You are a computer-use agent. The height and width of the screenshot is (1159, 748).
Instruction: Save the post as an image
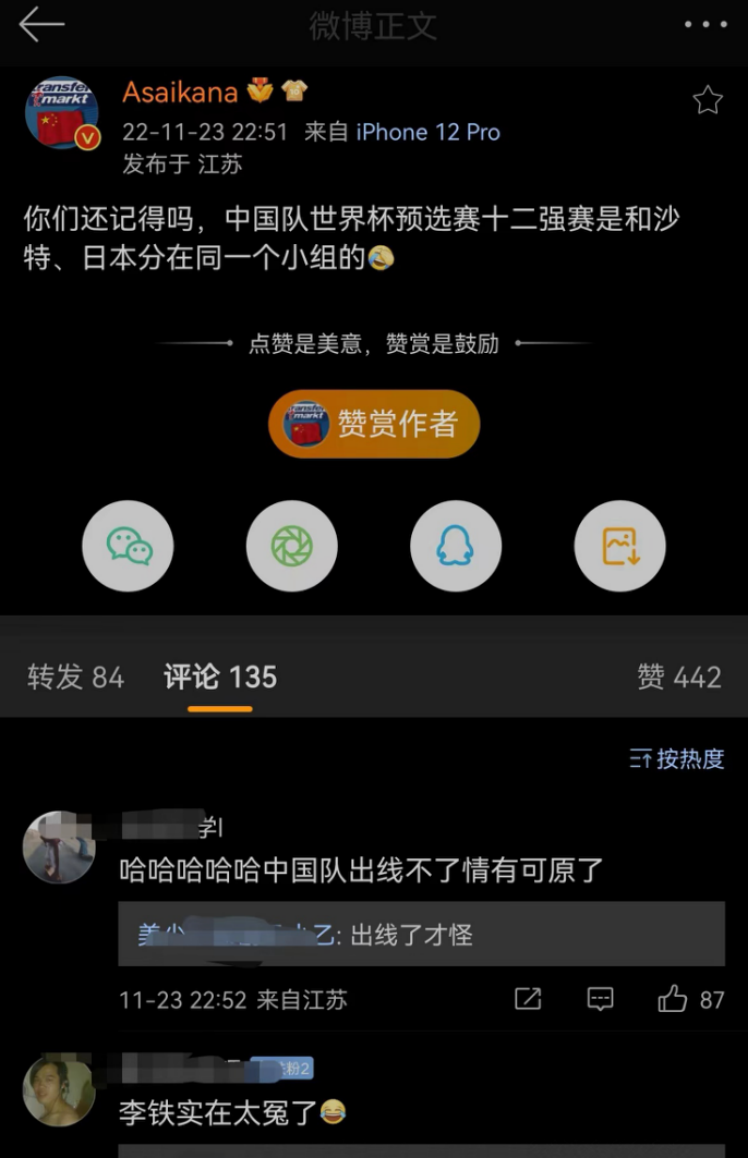pyautogui.click(x=620, y=546)
